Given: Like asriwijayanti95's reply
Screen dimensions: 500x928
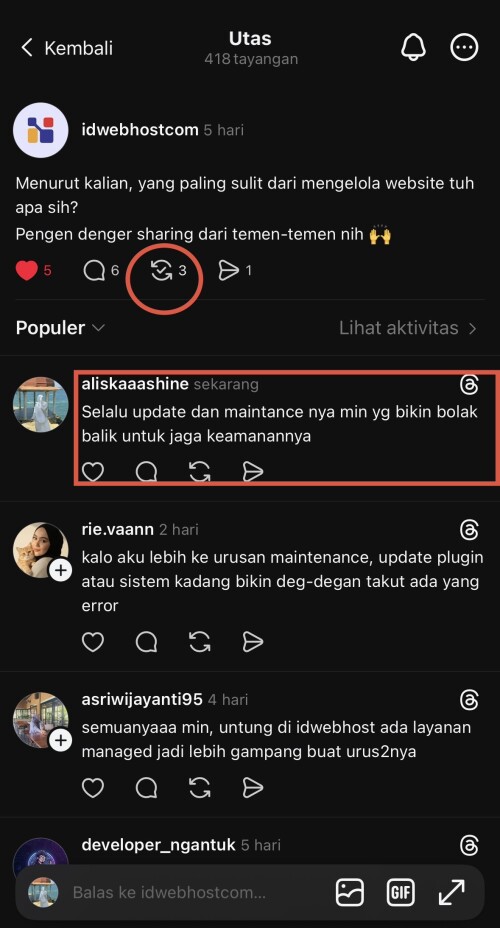Looking at the screenshot, I should (93, 788).
